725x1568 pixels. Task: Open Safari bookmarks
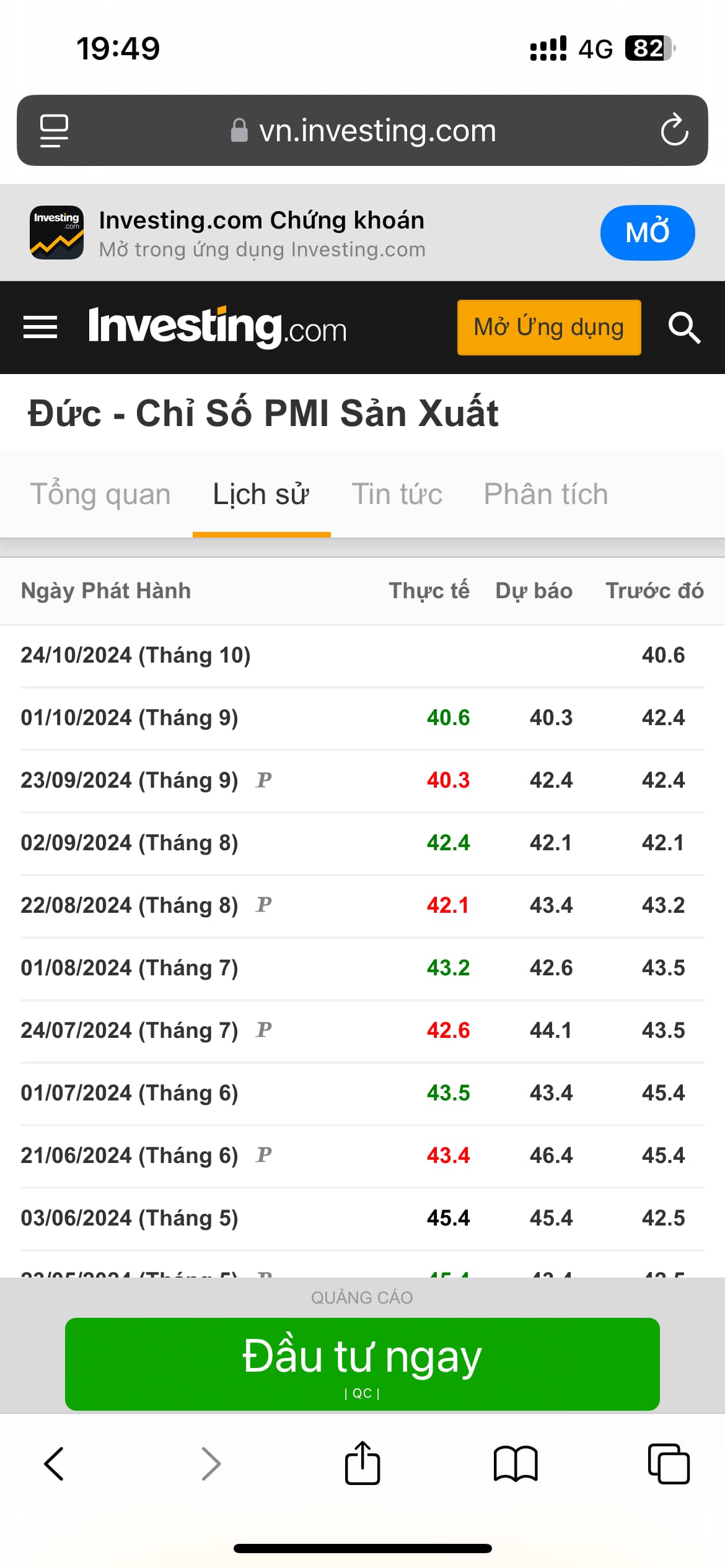516,1464
